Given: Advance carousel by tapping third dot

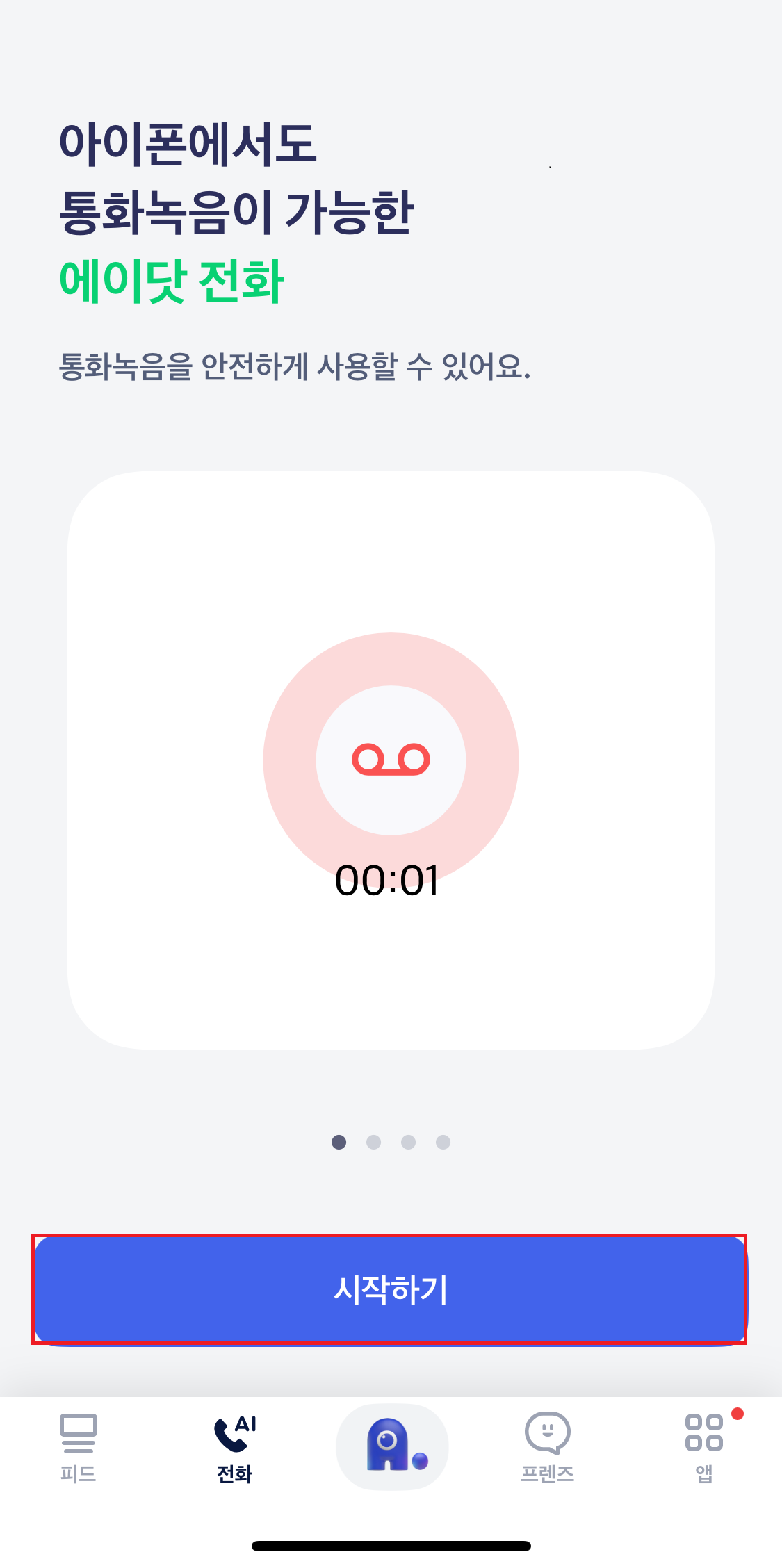Looking at the screenshot, I should tap(409, 1142).
